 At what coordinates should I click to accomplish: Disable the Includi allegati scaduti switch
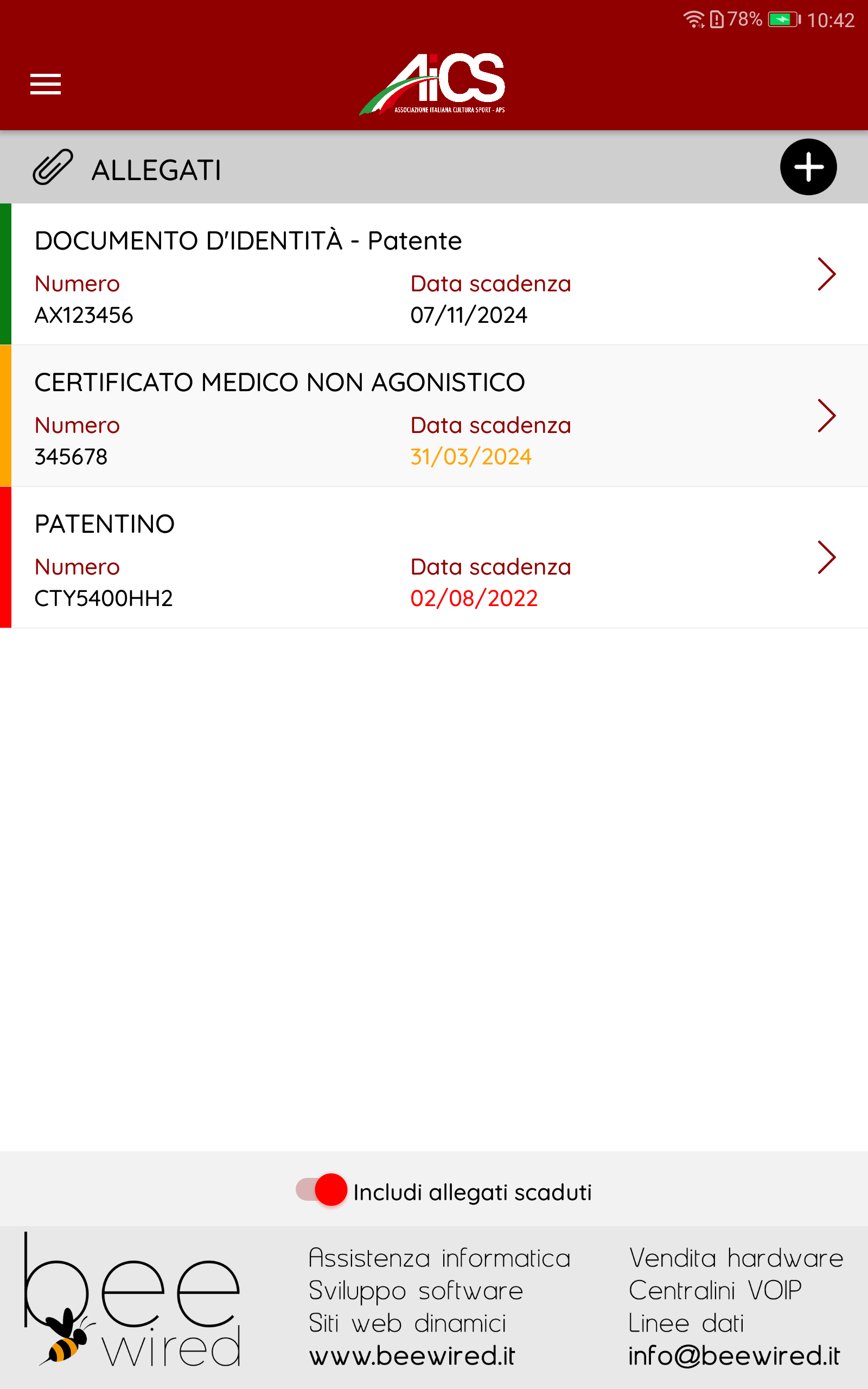click(322, 1190)
